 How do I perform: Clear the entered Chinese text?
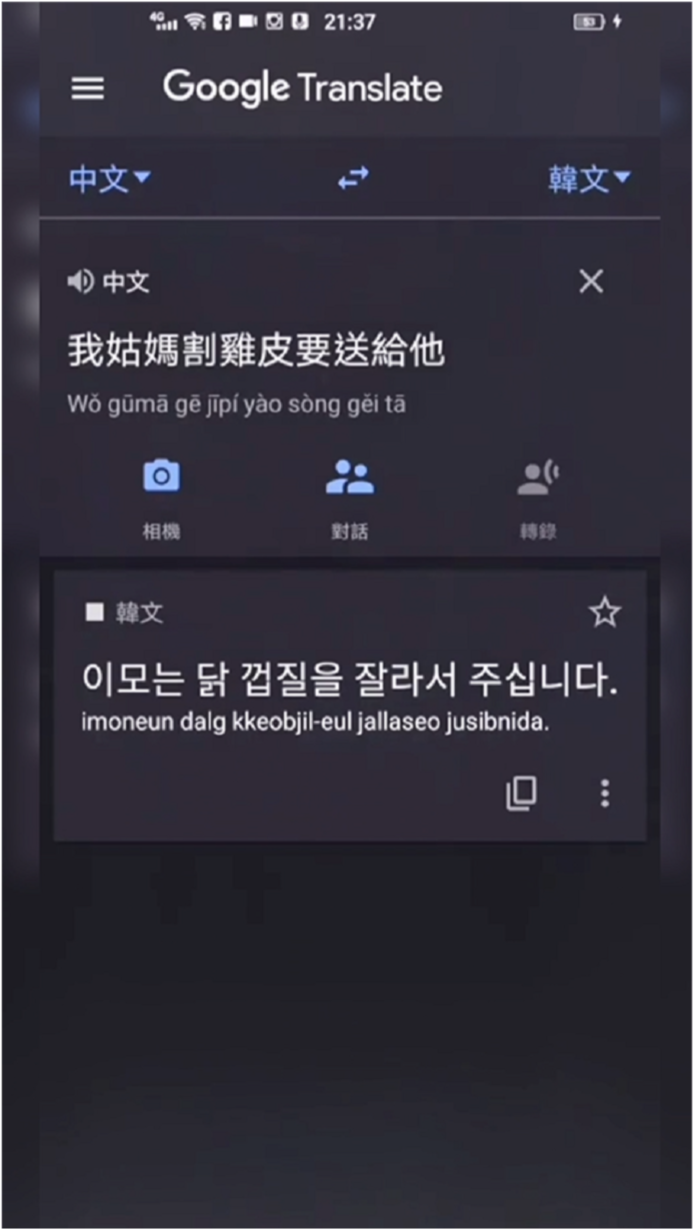click(x=591, y=282)
